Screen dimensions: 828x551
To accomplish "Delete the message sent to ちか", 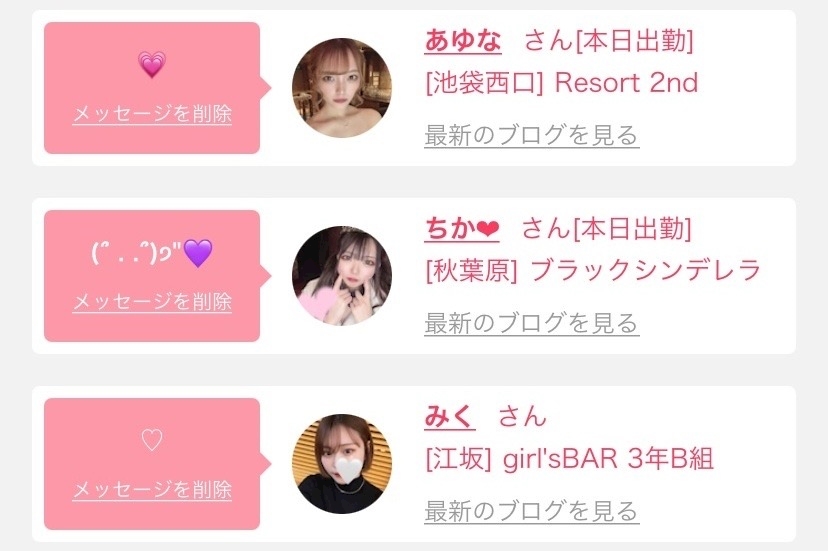I will pyautogui.click(x=152, y=302).
